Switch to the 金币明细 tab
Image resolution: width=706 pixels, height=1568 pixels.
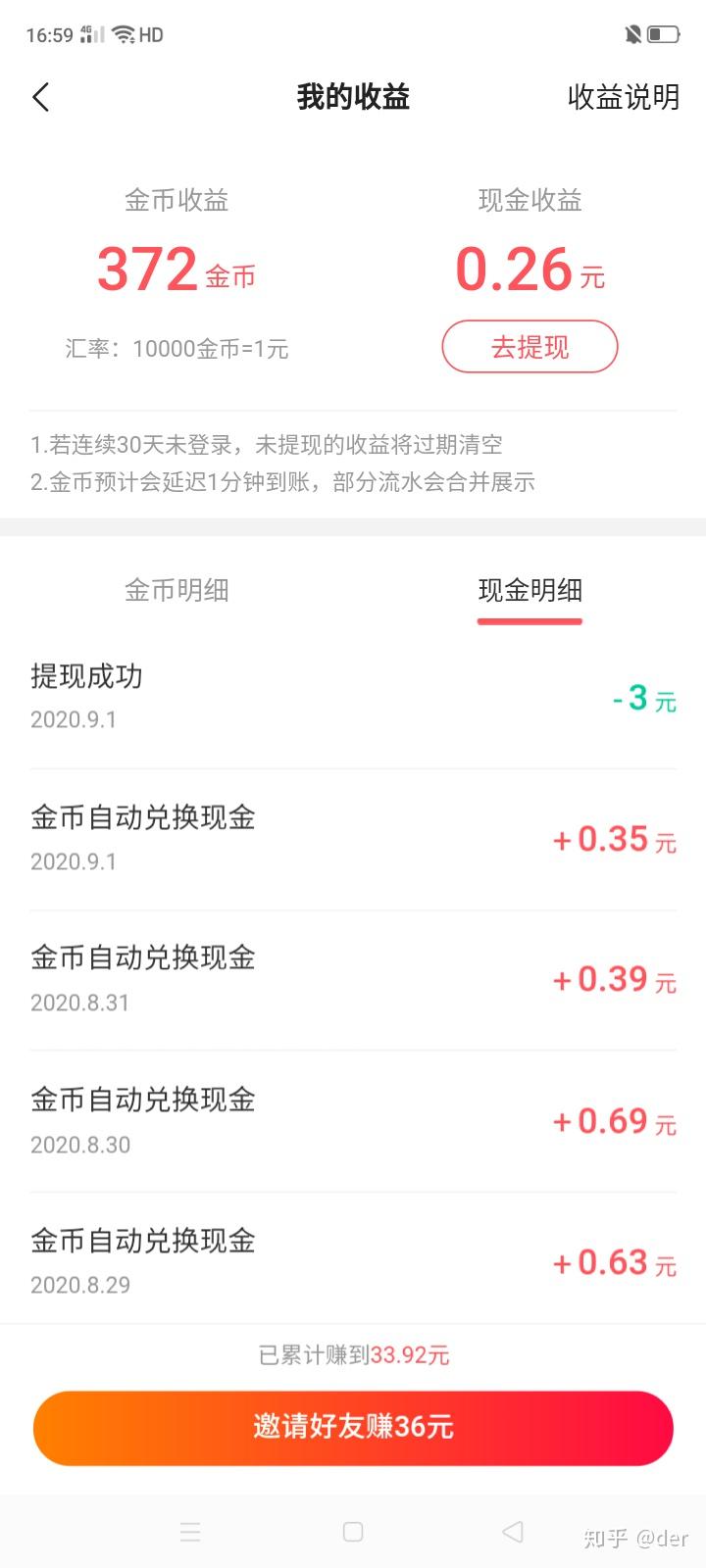176,590
